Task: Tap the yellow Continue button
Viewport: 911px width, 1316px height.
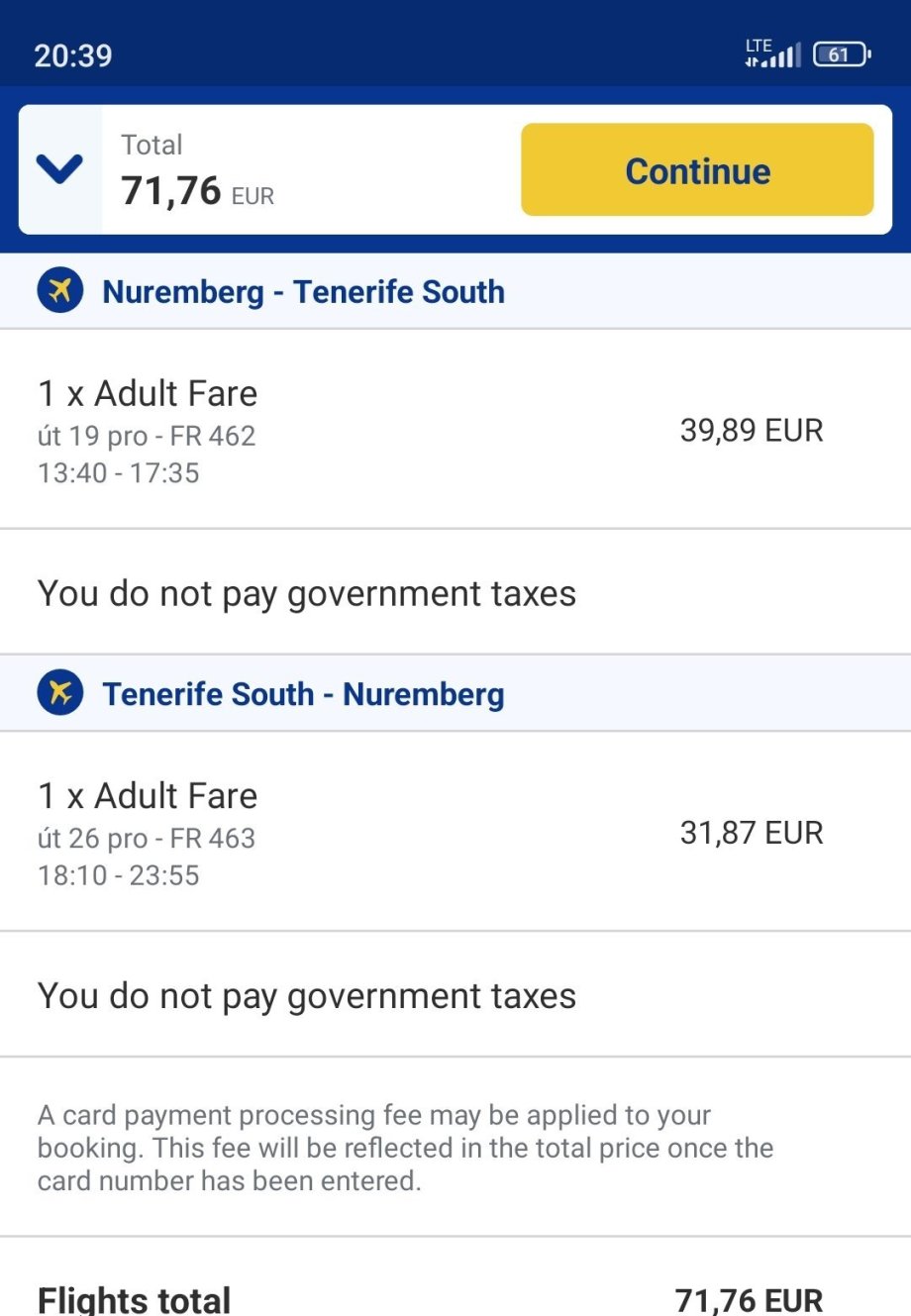Action: point(697,170)
